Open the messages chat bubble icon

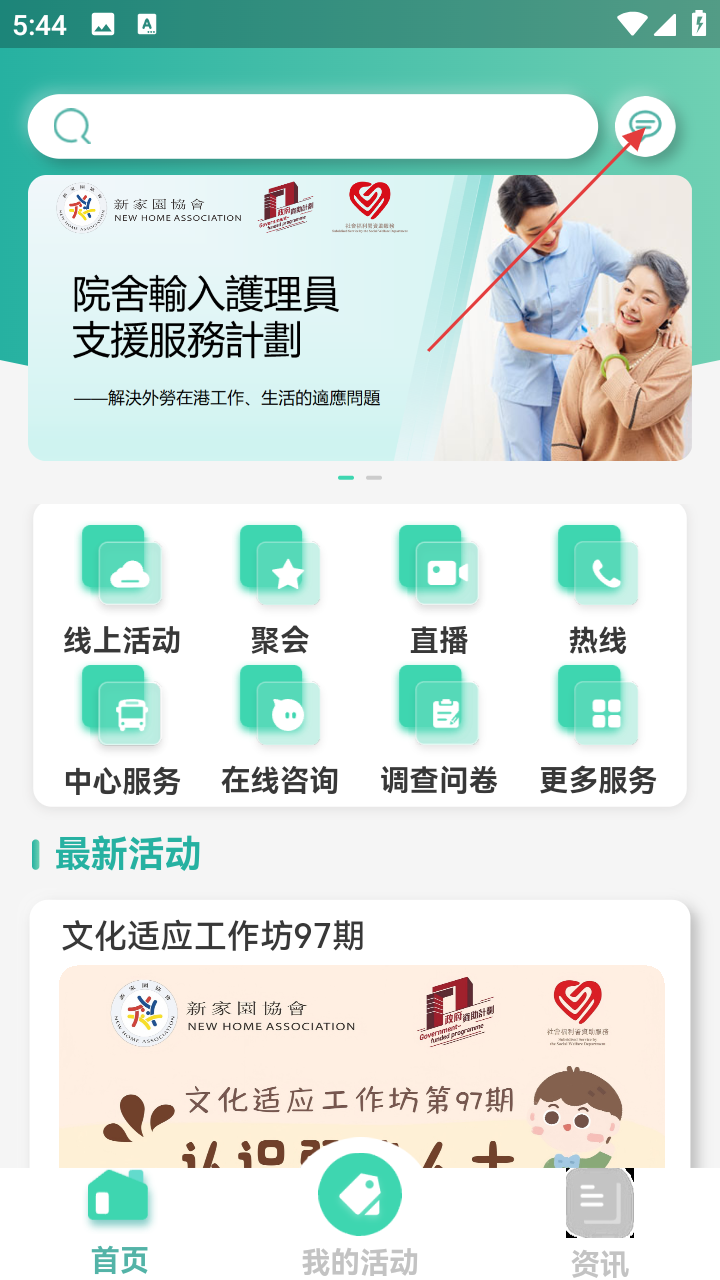(645, 126)
